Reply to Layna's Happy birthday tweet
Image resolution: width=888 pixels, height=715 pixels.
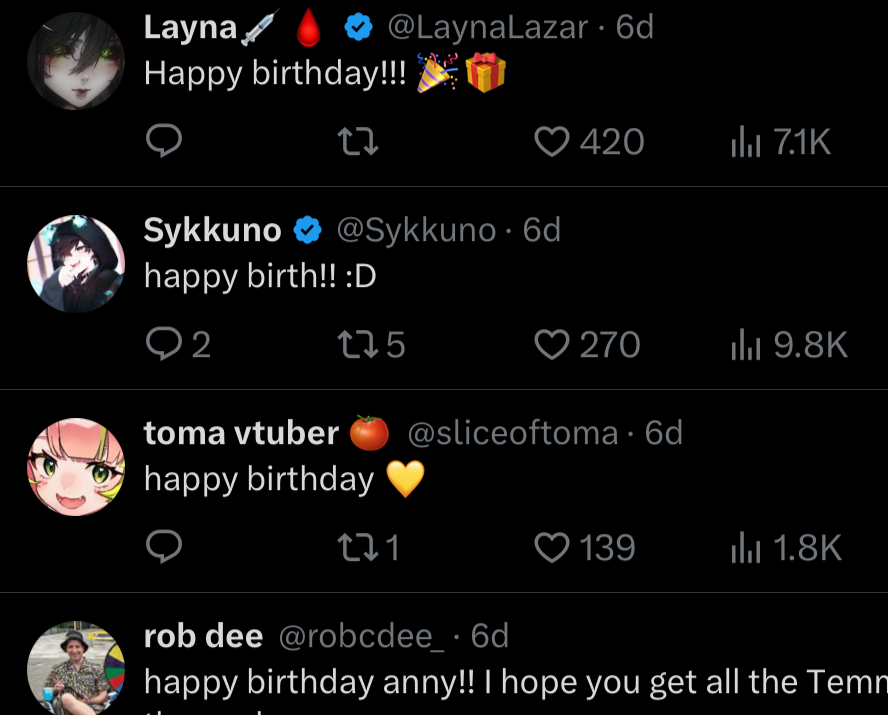pyautogui.click(x=164, y=142)
